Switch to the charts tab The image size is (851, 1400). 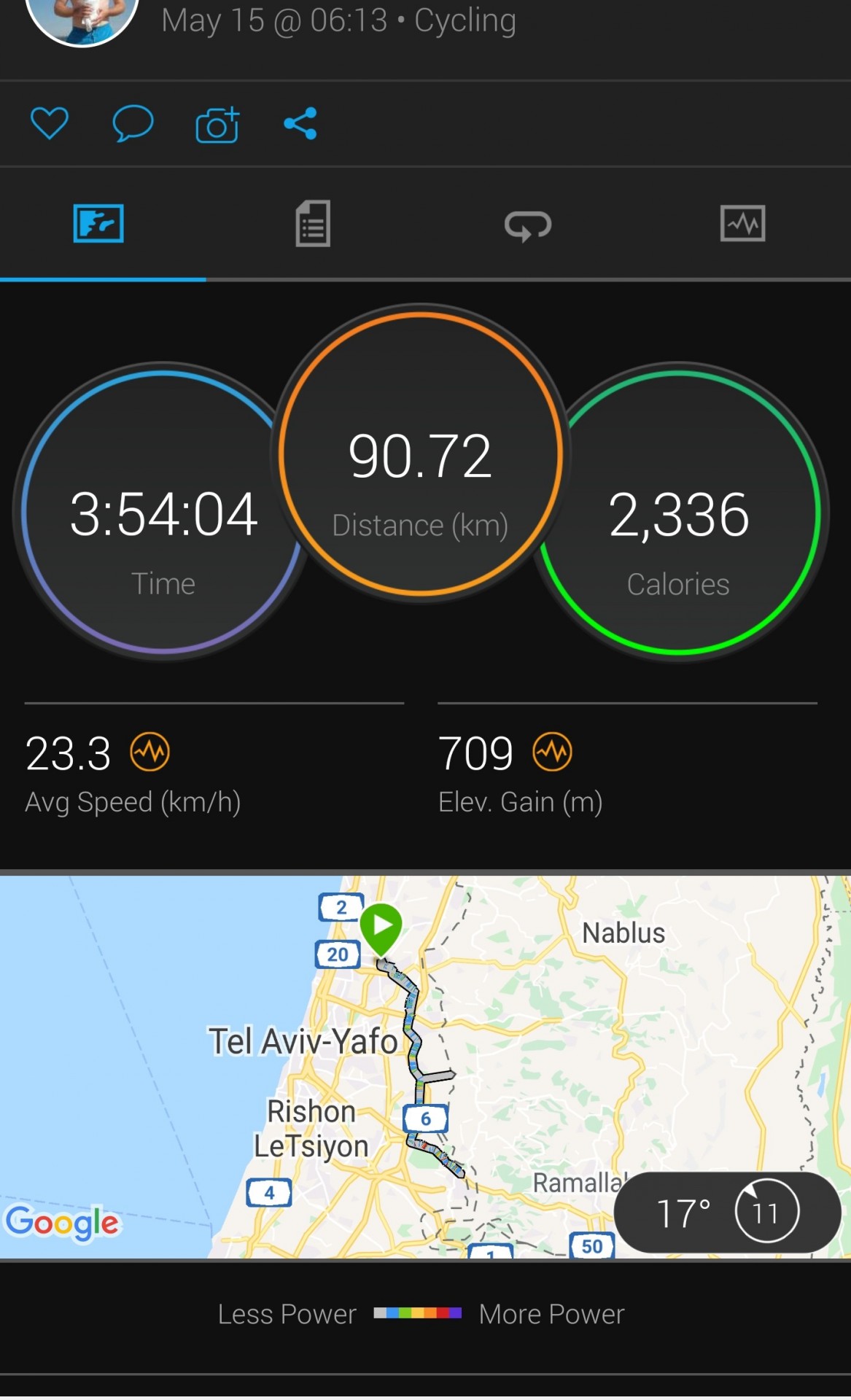(x=742, y=223)
